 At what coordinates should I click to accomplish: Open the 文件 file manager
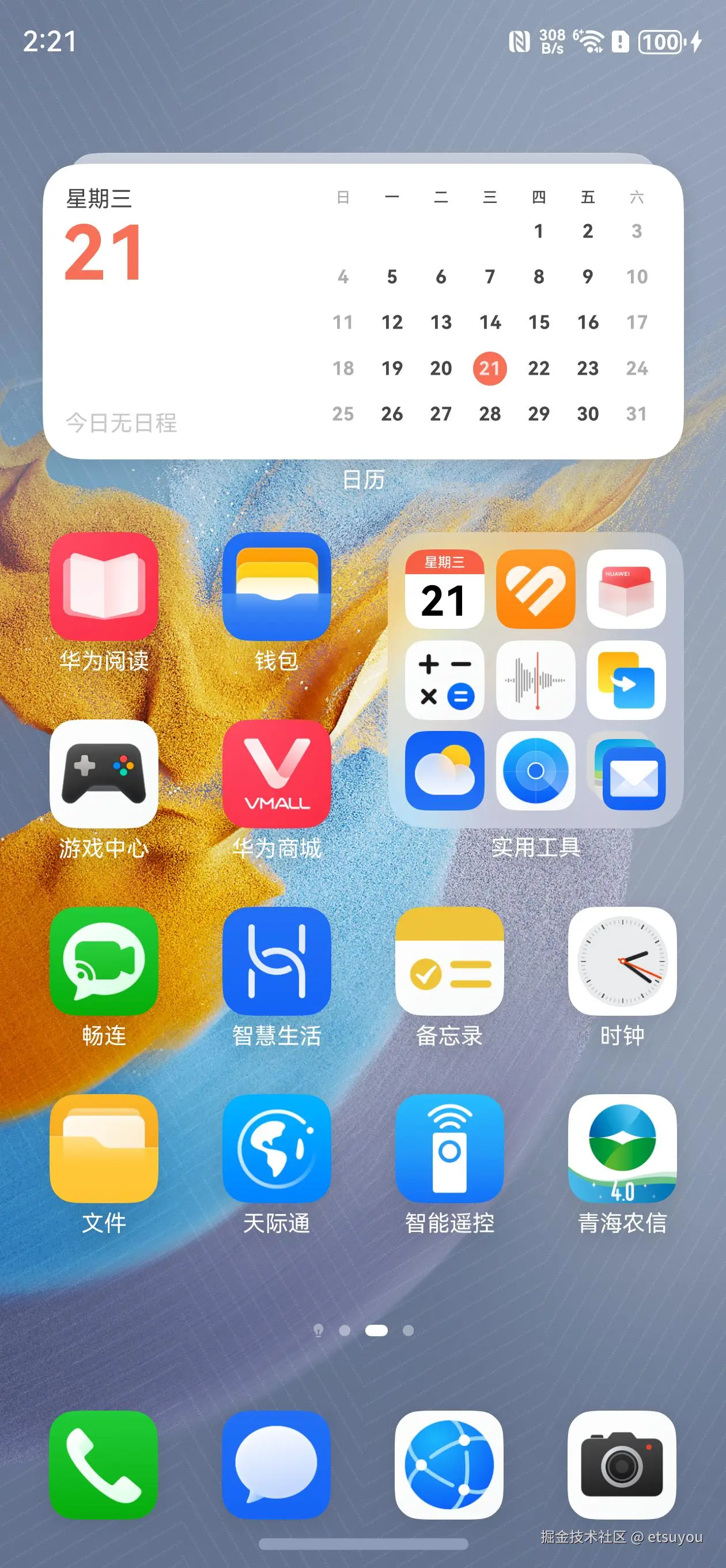(104, 1148)
